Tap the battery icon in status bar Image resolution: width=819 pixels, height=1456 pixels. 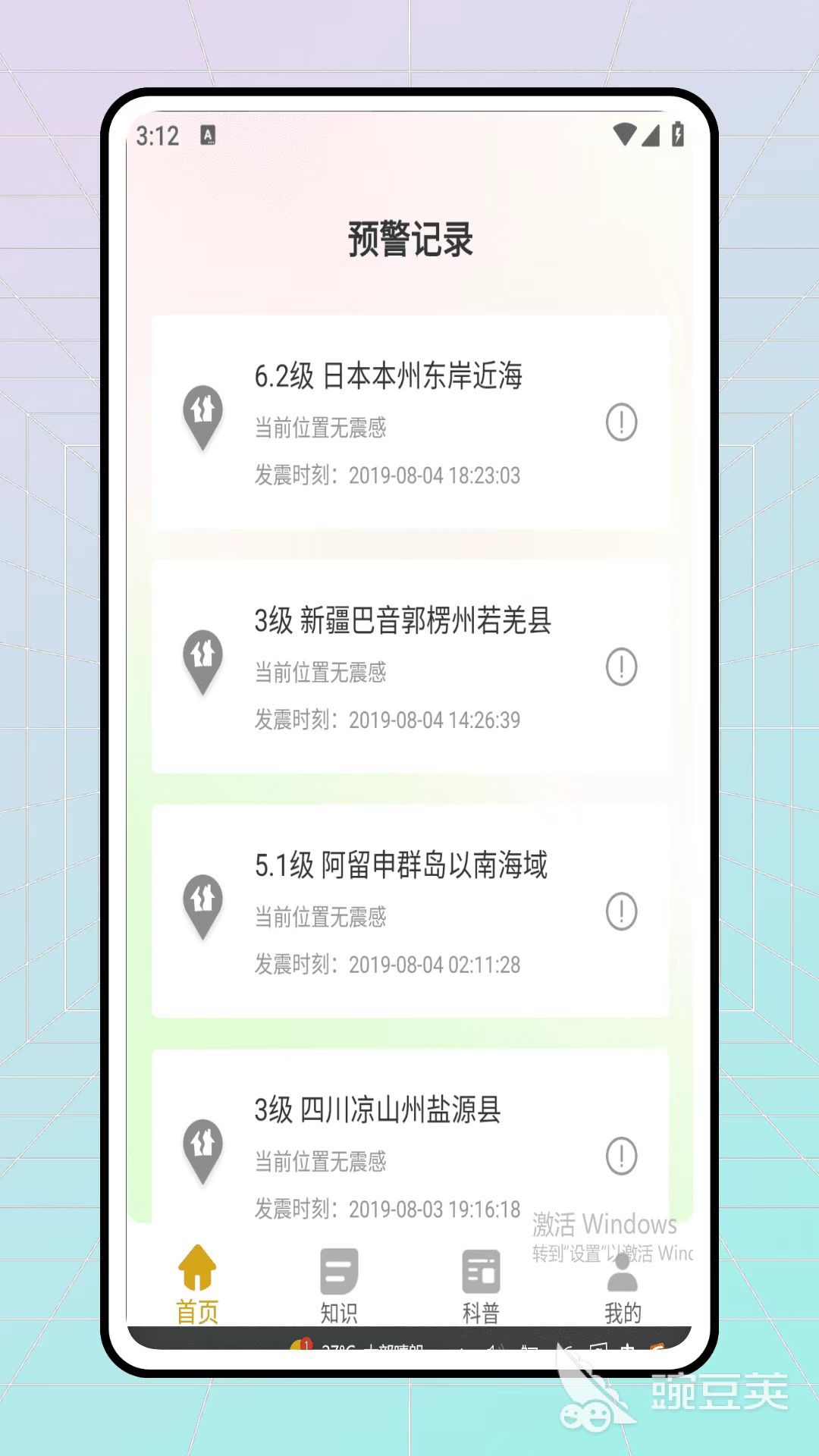pos(678,133)
